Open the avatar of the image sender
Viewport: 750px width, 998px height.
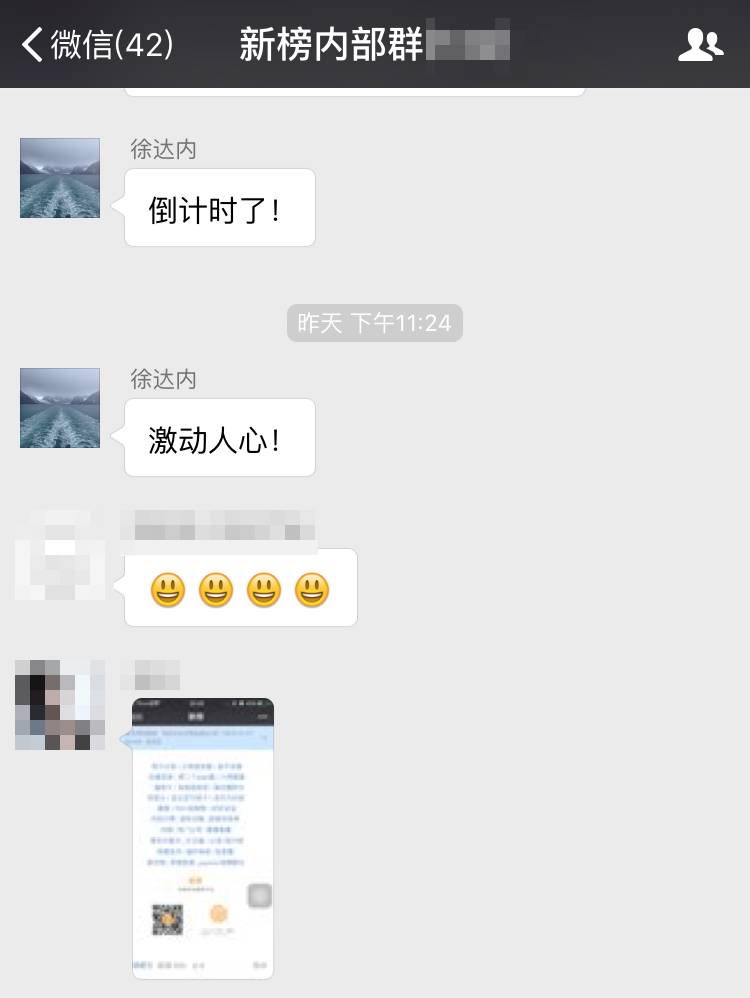[x=60, y=705]
